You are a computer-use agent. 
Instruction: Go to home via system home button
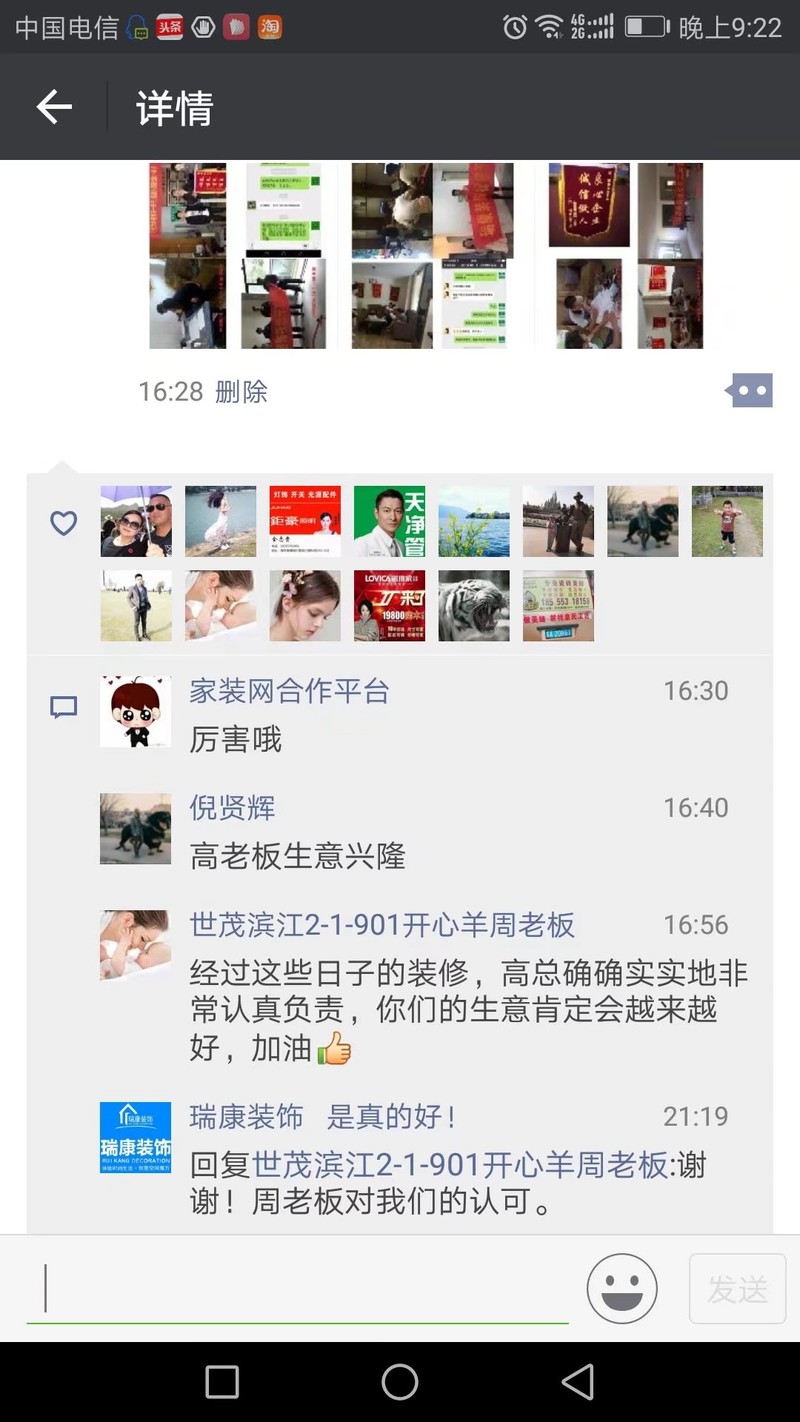400,1382
